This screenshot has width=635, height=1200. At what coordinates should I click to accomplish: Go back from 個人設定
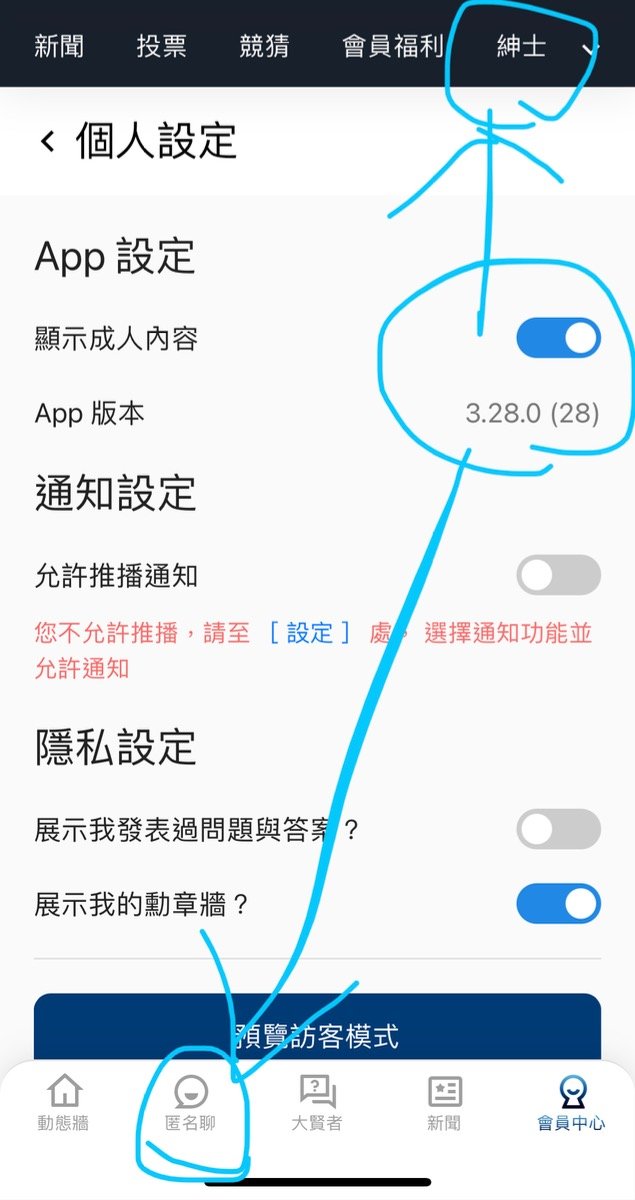coord(48,142)
